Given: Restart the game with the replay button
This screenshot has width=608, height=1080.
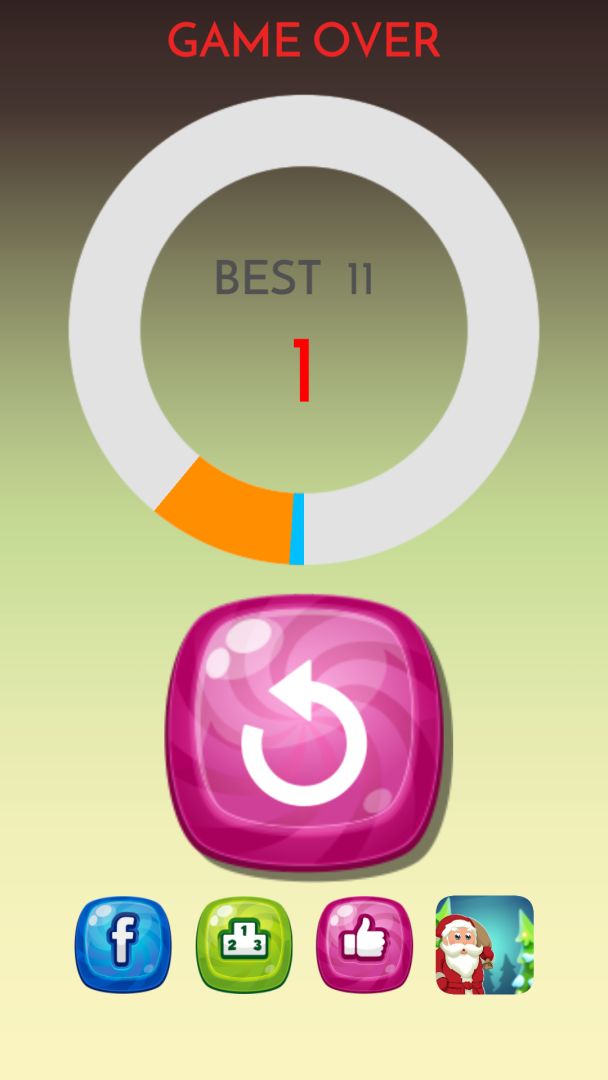Looking at the screenshot, I should pyautogui.click(x=304, y=733).
